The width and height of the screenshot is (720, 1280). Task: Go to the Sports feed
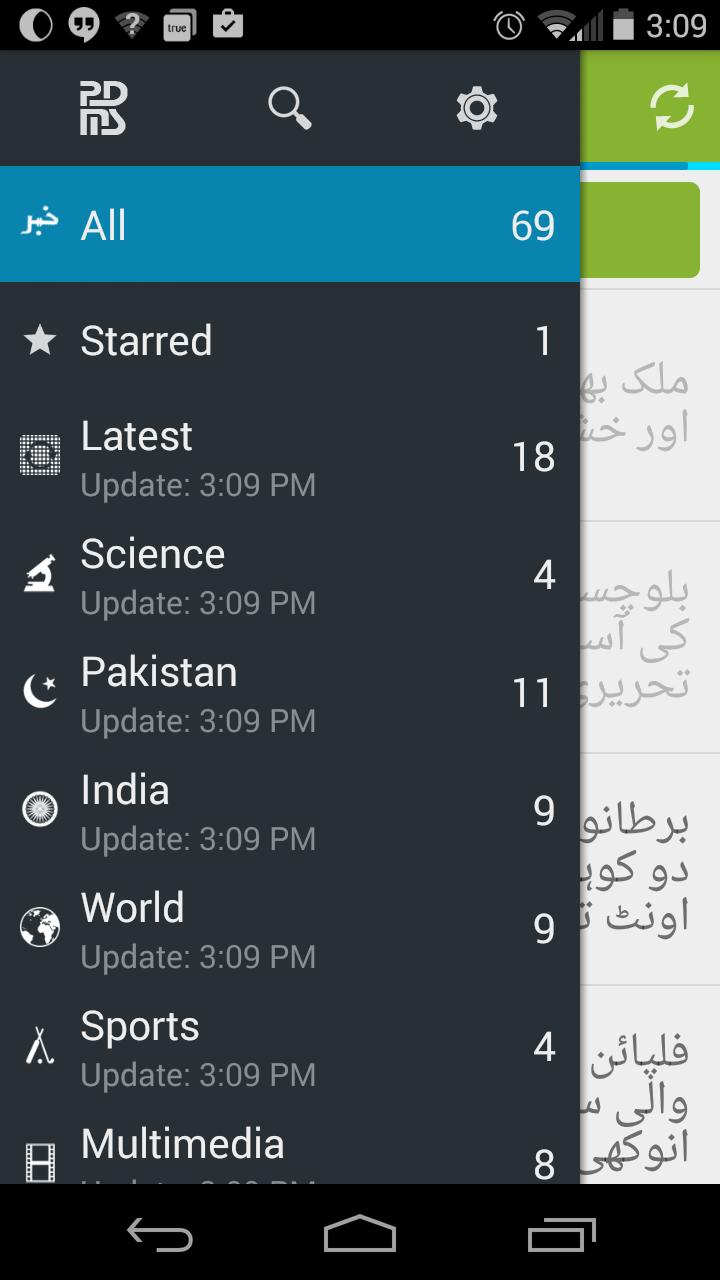(289, 1047)
